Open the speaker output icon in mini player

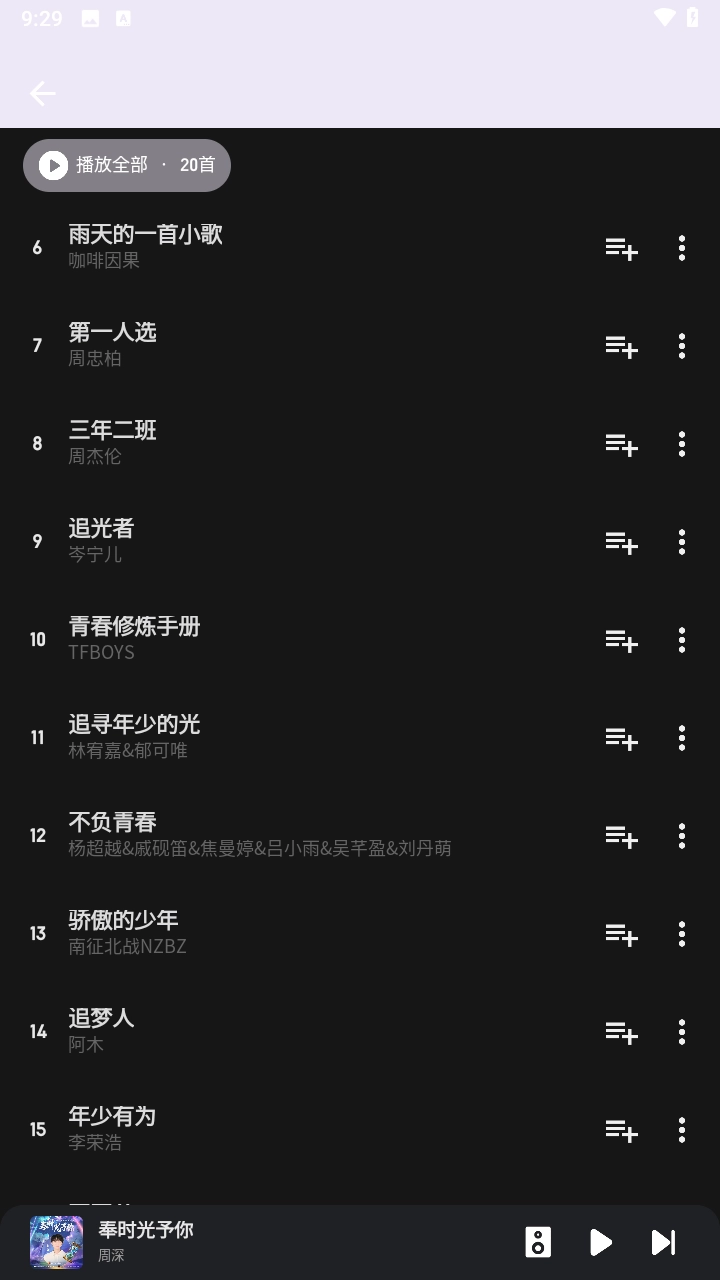point(538,1242)
